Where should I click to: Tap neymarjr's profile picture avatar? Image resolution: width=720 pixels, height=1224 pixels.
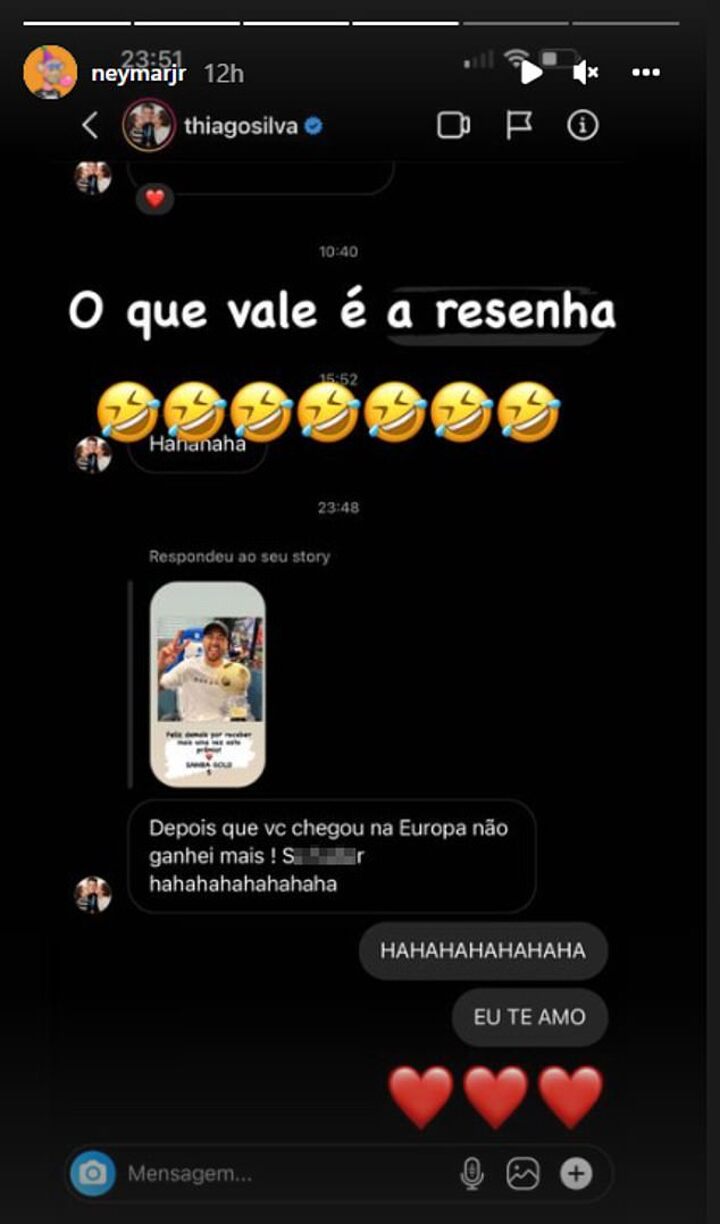[50, 72]
